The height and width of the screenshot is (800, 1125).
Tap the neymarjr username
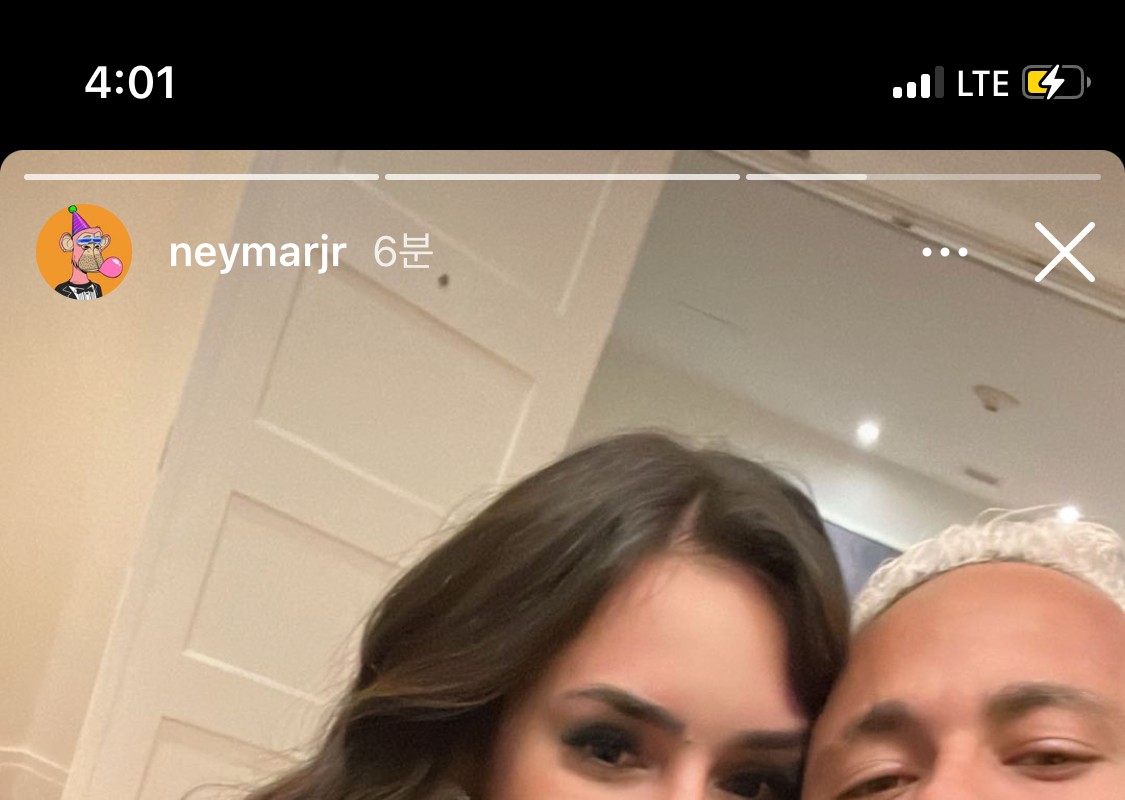257,253
